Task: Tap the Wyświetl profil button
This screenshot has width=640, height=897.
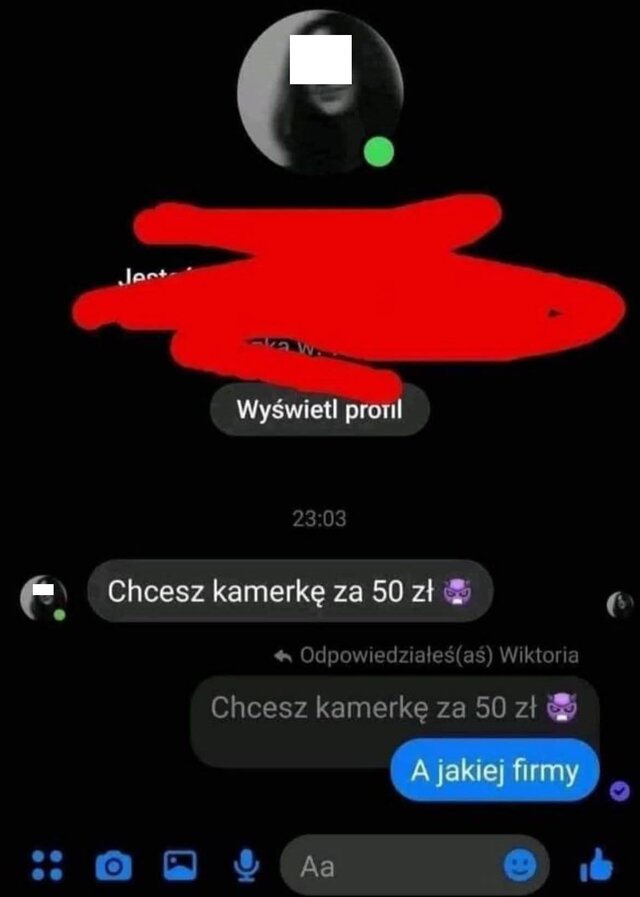Action: pyautogui.click(x=319, y=411)
